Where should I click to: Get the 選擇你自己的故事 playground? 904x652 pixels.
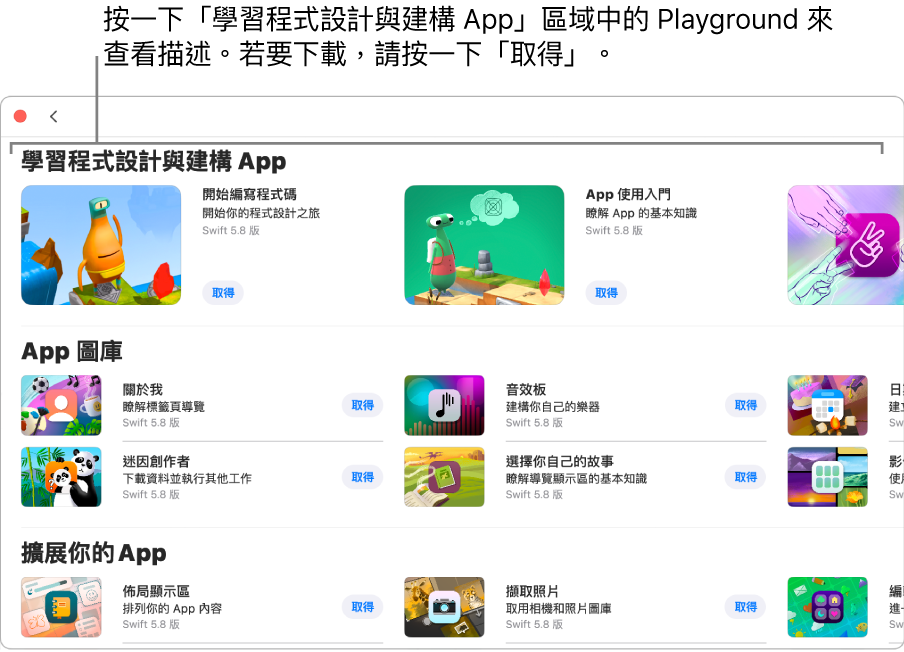point(746,477)
